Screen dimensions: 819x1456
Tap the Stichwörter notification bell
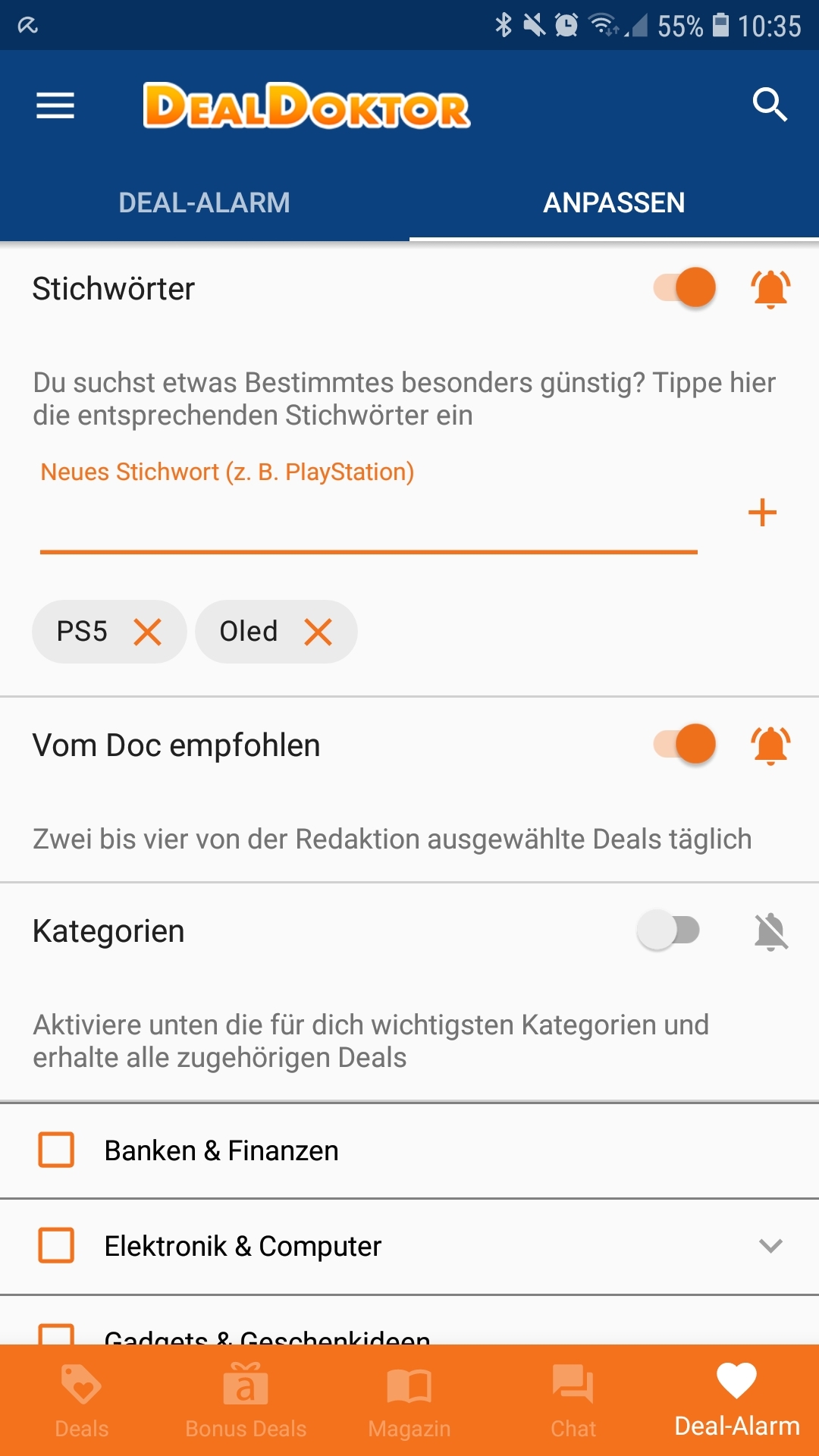click(x=770, y=289)
